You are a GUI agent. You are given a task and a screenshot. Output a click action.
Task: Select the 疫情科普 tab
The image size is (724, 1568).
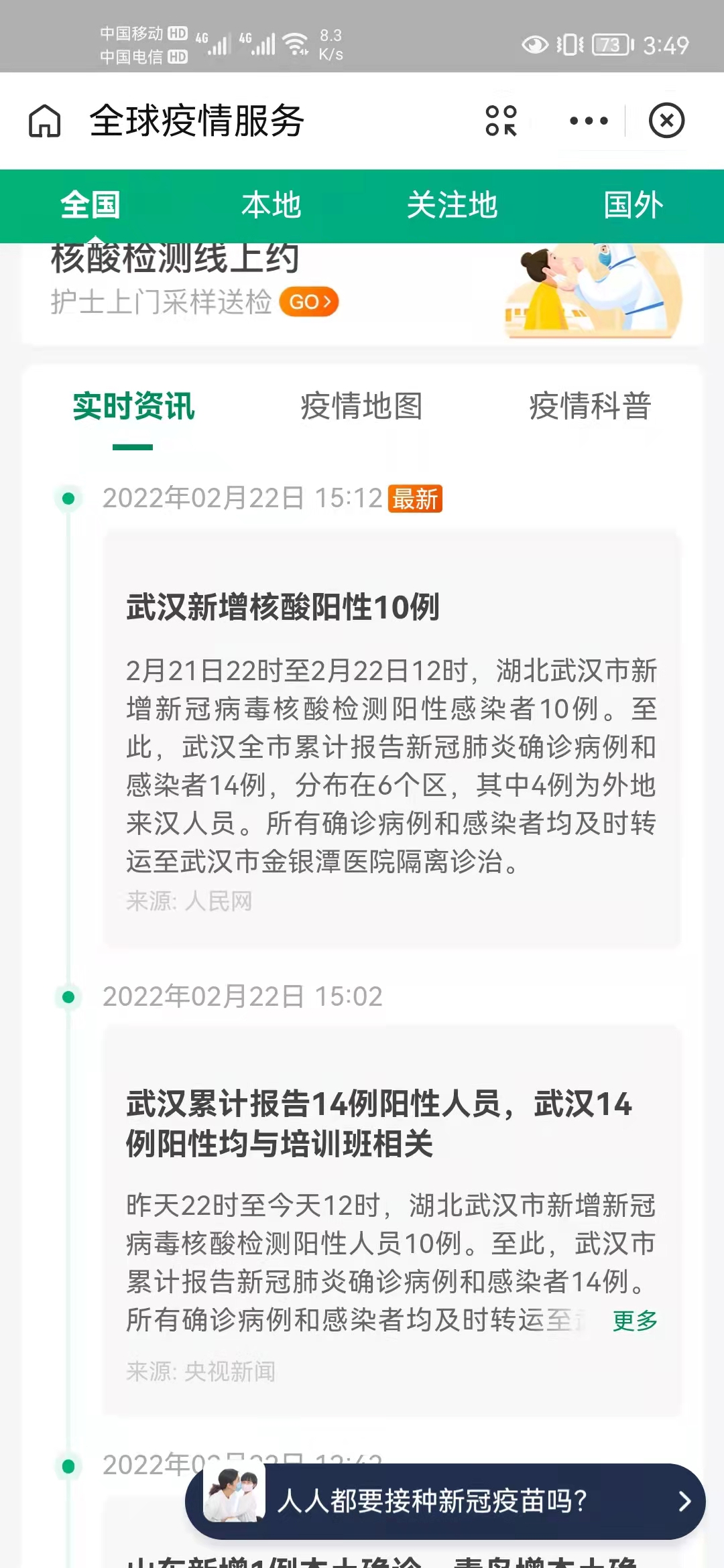[590, 407]
